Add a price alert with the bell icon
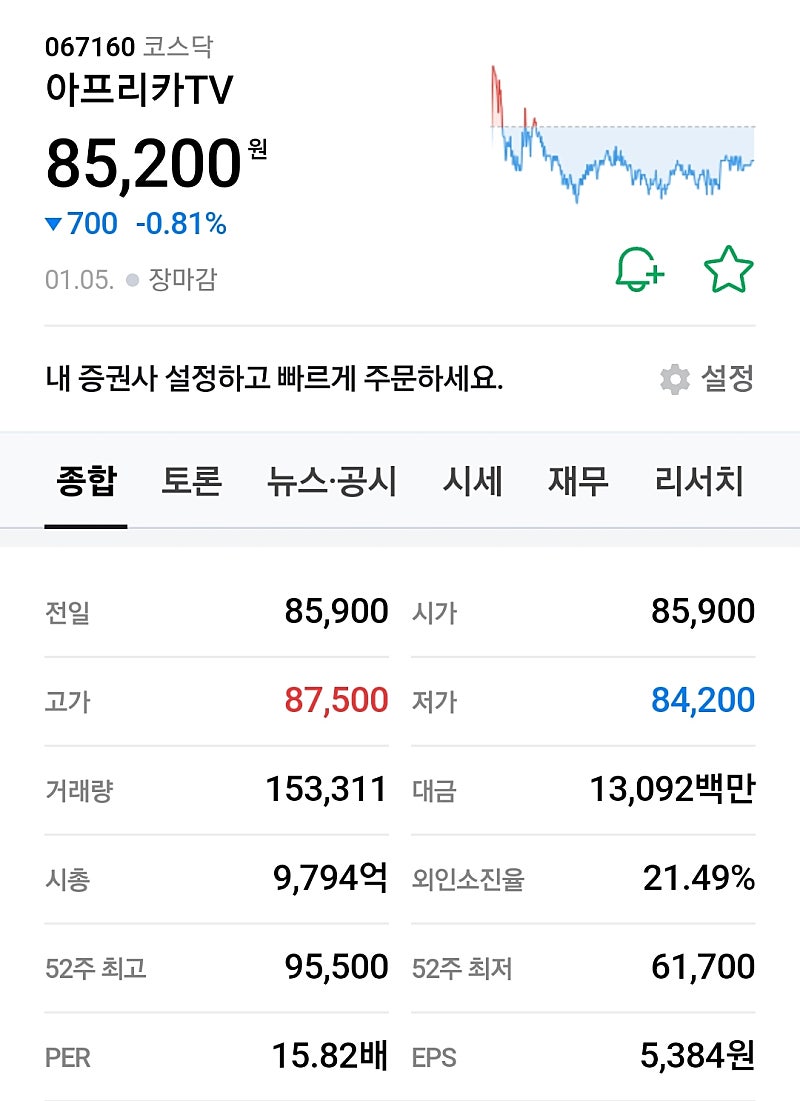The image size is (800, 1101). click(638, 270)
